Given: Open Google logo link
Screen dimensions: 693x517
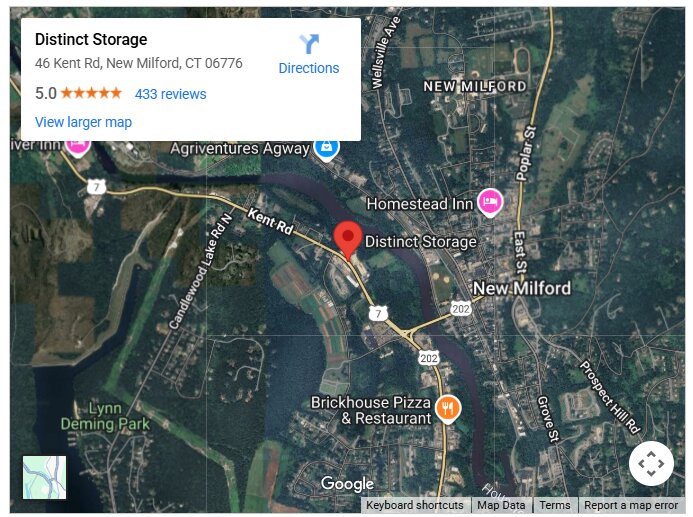Looking at the screenshot, I should click(x=347, y=484).
